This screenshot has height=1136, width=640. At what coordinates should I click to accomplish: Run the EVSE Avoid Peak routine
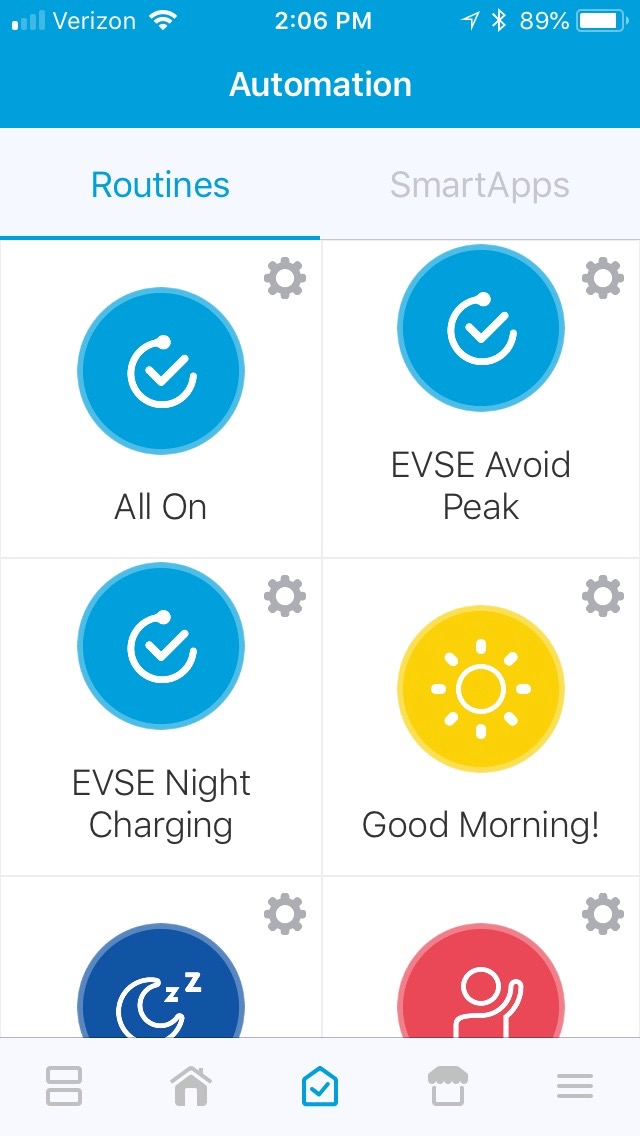coord(481,328)
